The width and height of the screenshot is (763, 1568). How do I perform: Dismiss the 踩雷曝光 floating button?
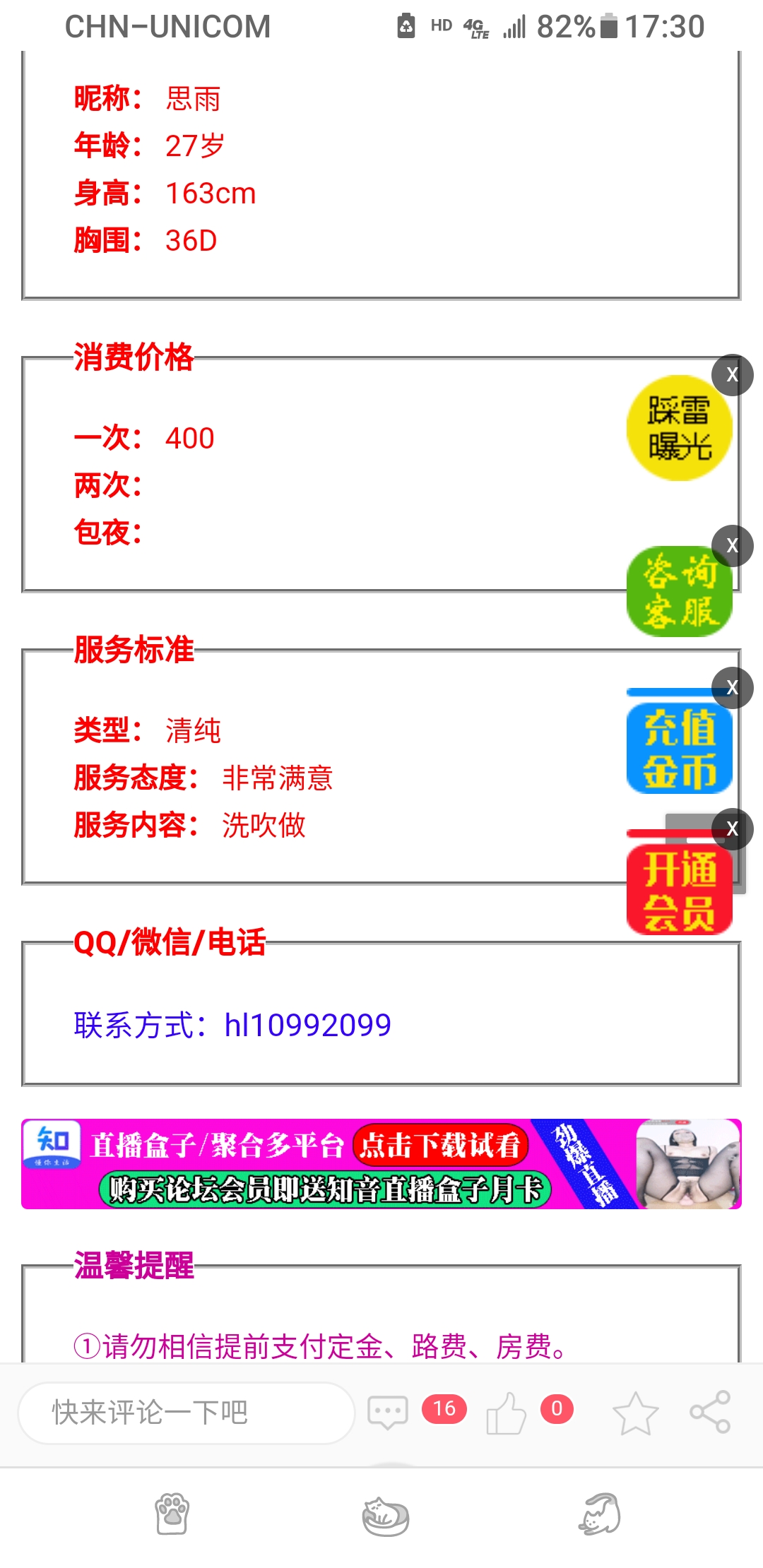pos(732,374)
